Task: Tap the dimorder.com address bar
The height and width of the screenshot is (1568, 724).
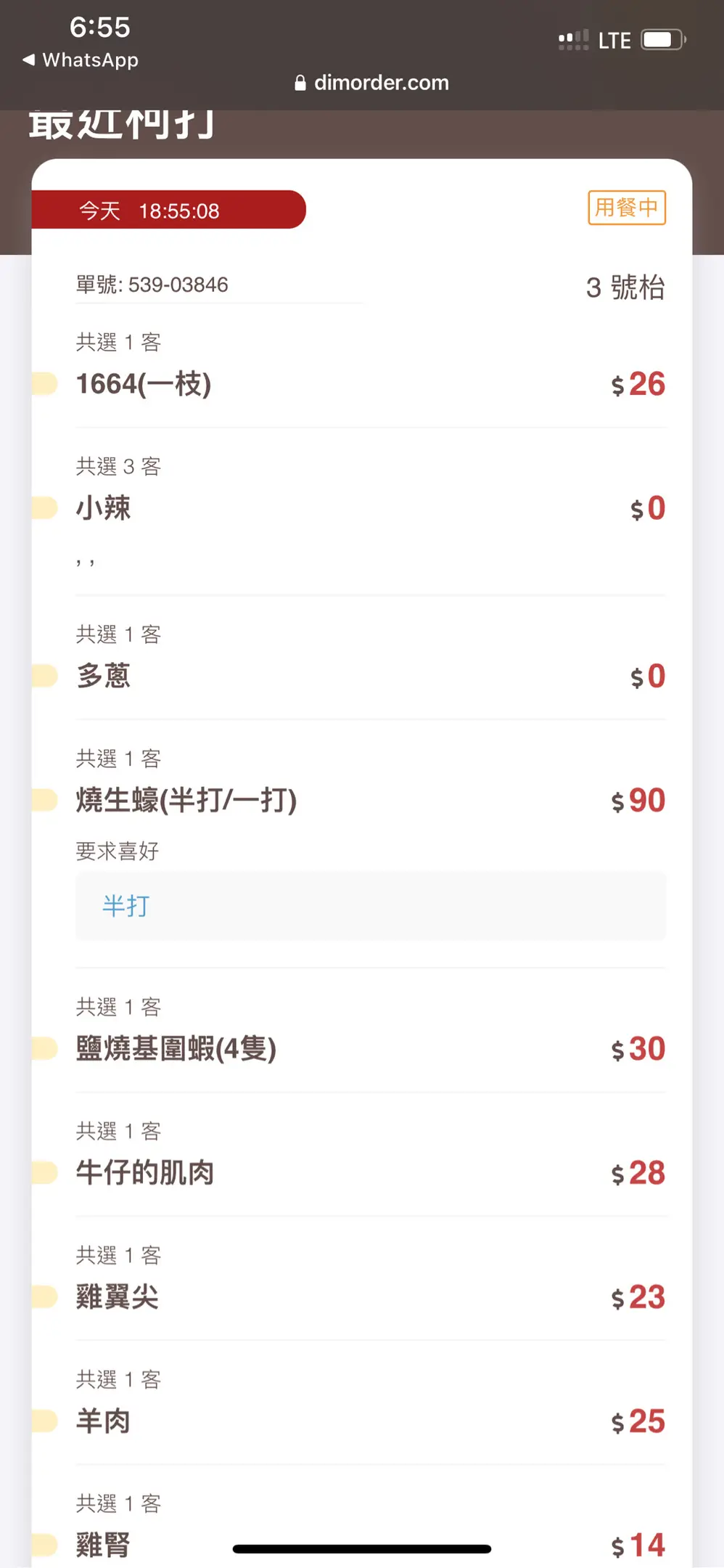Action: pyautogui.click(x=371, y=83)
